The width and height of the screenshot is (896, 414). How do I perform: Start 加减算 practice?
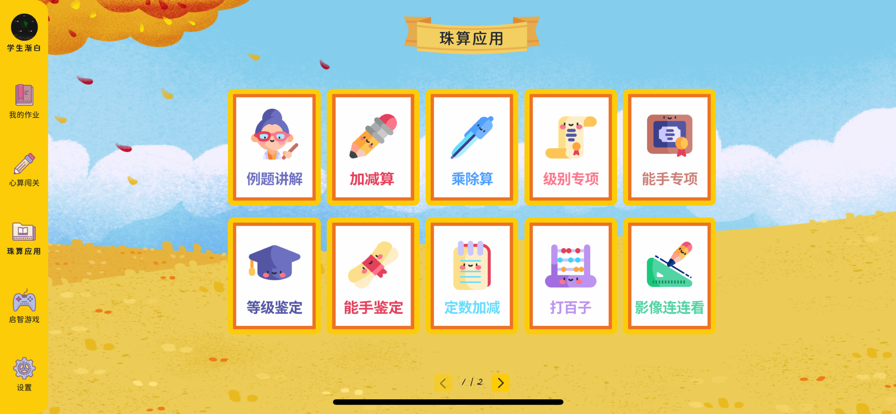(372, 148)
